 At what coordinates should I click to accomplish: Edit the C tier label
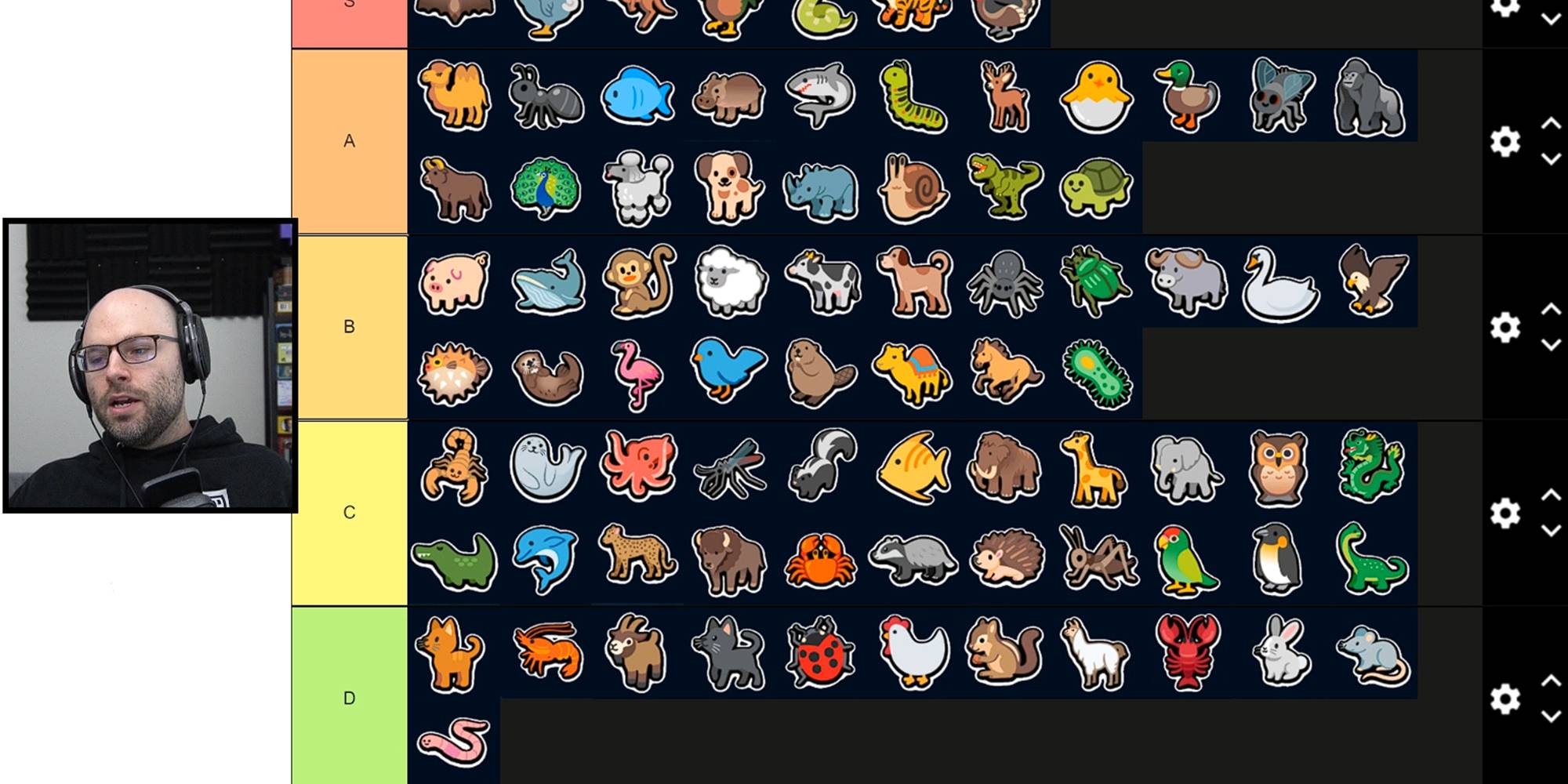[x=350, y=513]
